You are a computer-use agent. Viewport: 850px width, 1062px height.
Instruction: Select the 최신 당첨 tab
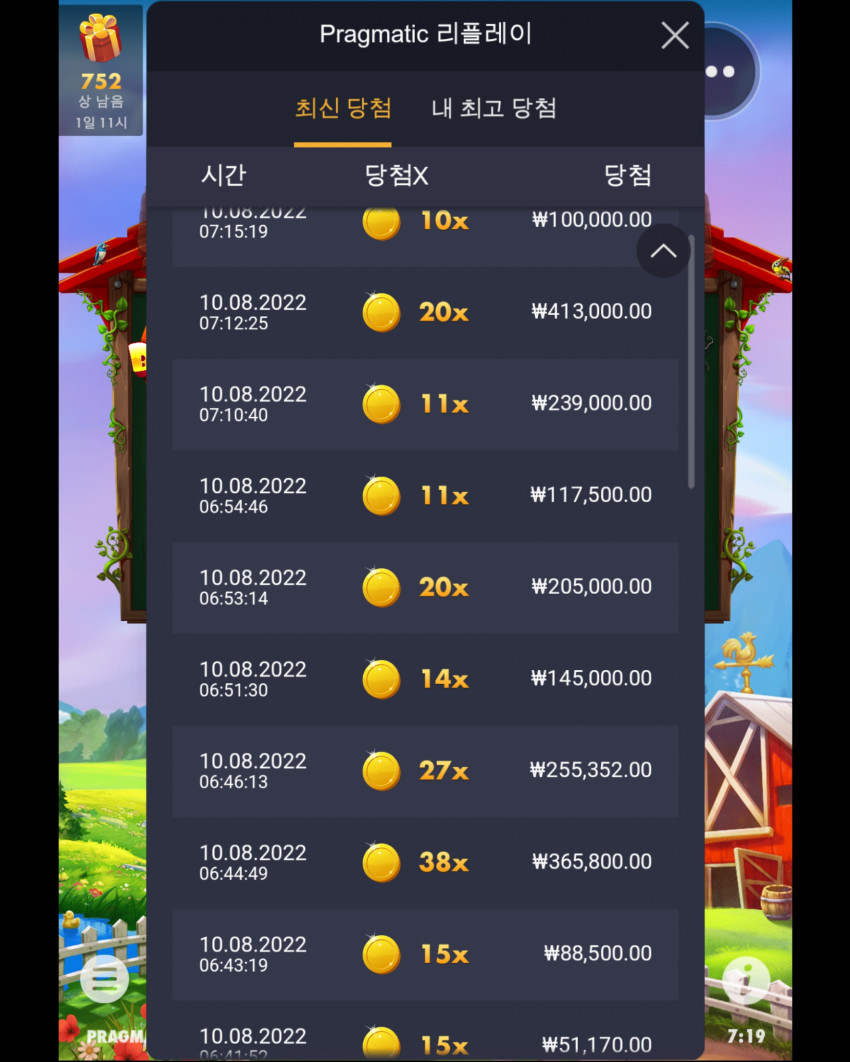[343, 108]
